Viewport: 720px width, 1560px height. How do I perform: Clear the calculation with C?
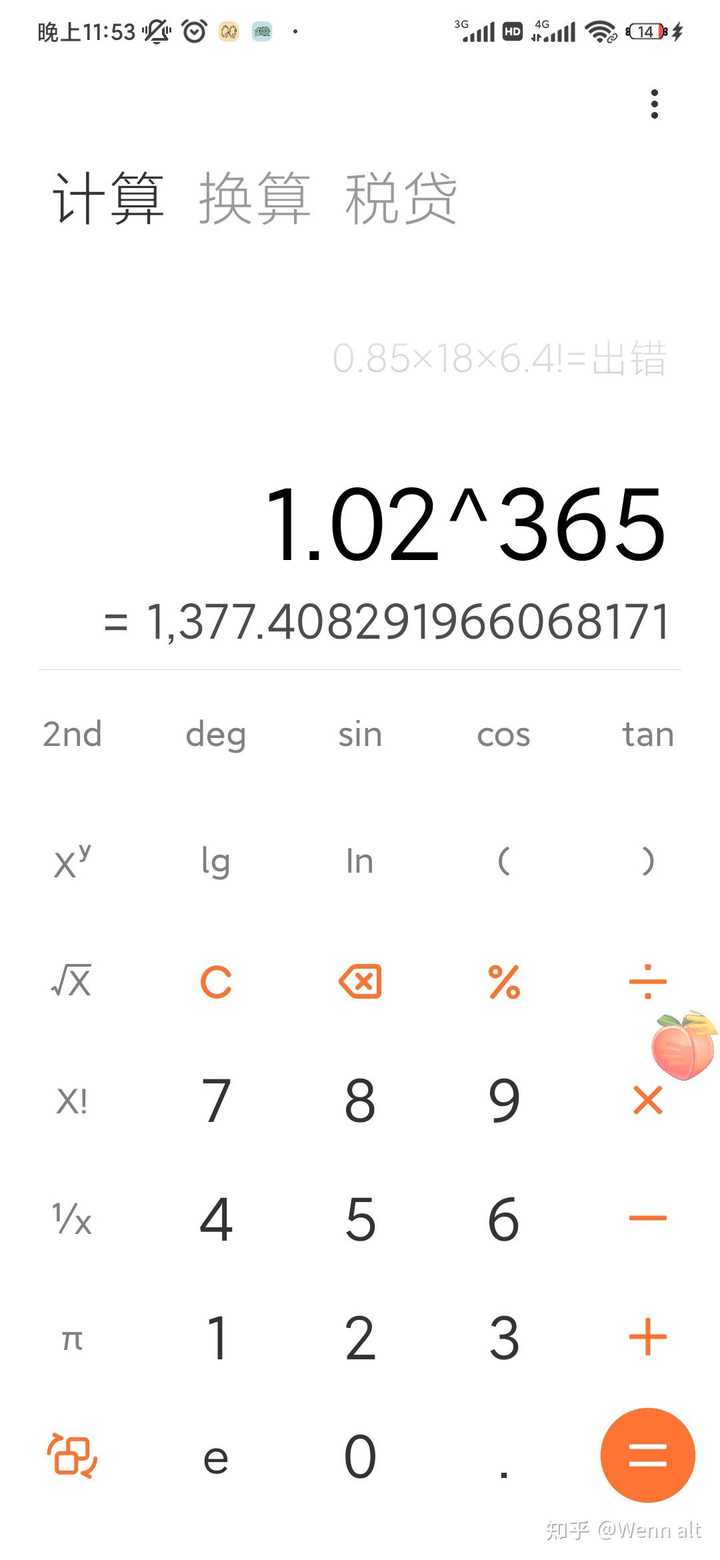(x=216, y=982)
